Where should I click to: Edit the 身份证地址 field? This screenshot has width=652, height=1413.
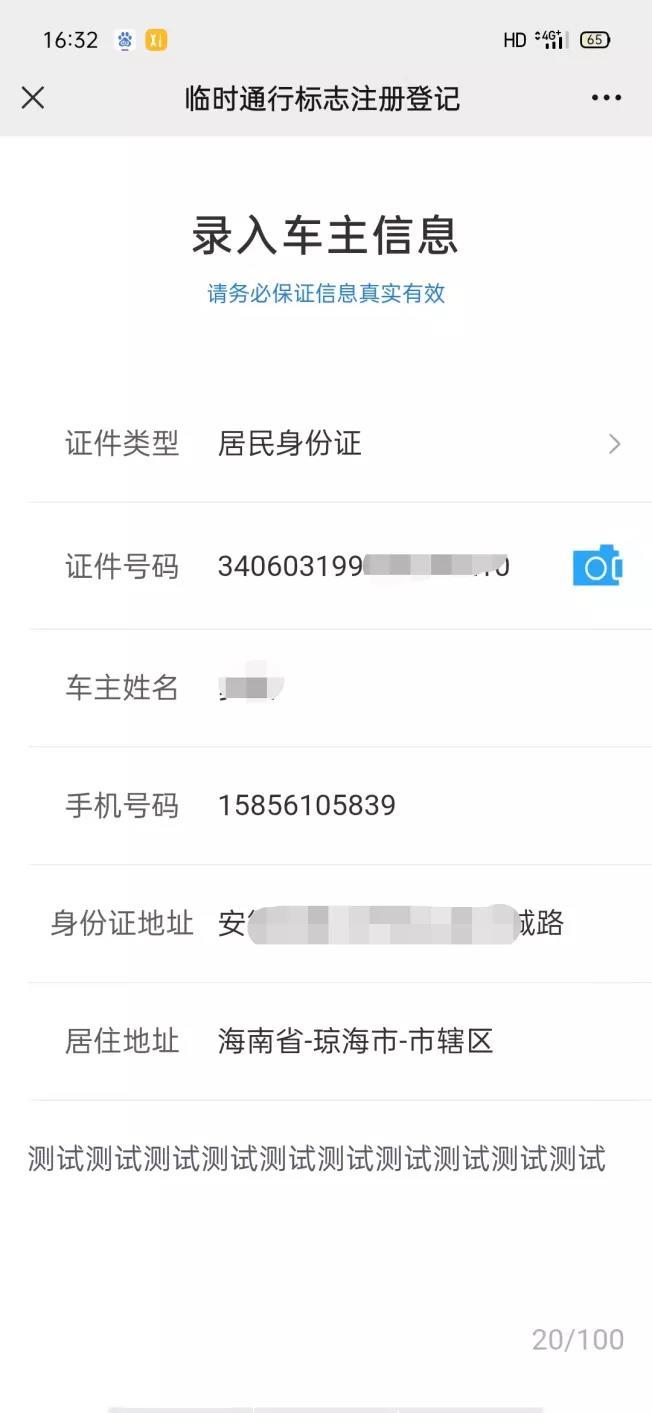click(x=420, y=923)
